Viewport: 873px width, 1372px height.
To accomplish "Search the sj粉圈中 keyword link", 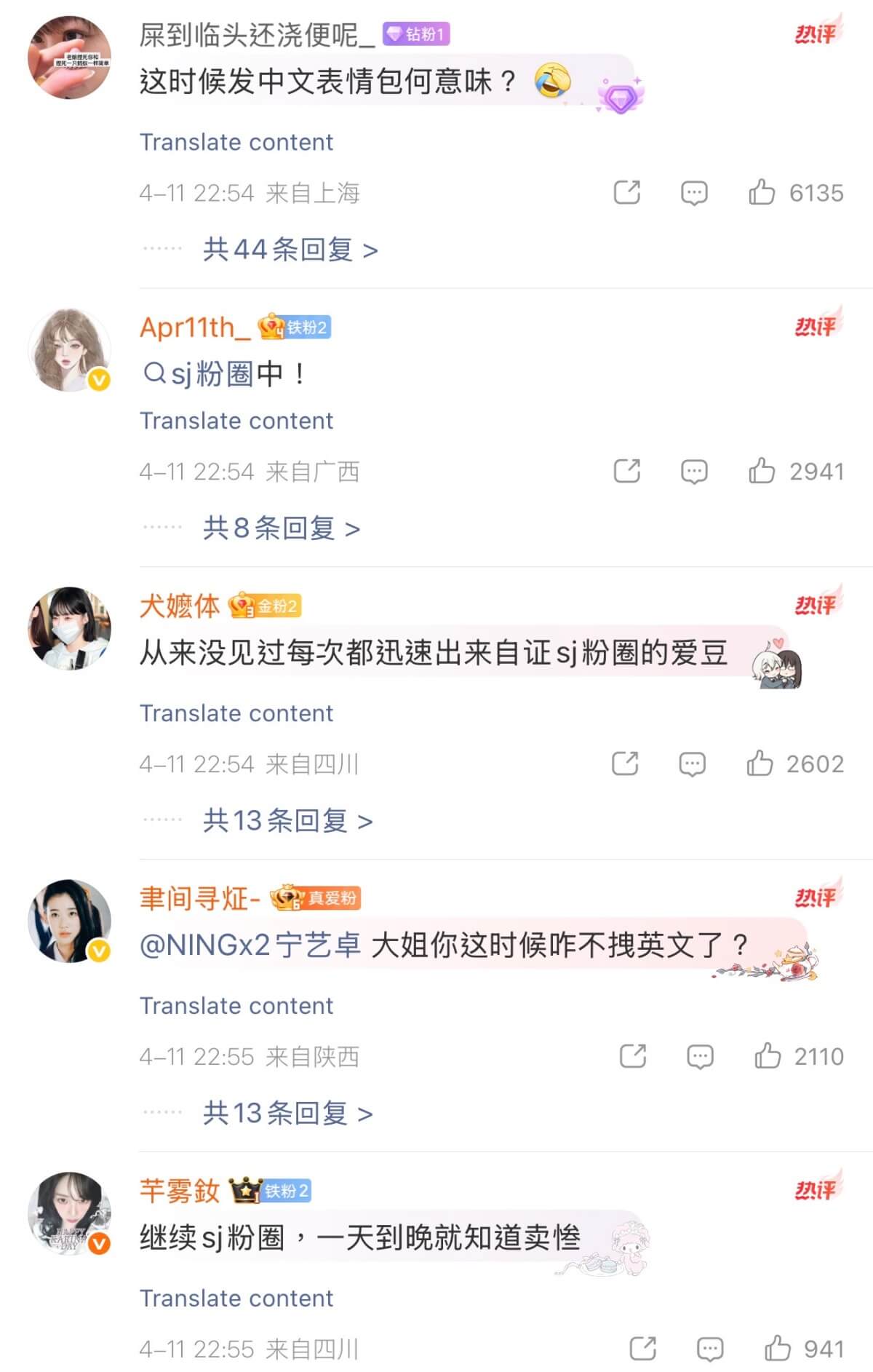I will pyautogui.click(x=226, y=374).
